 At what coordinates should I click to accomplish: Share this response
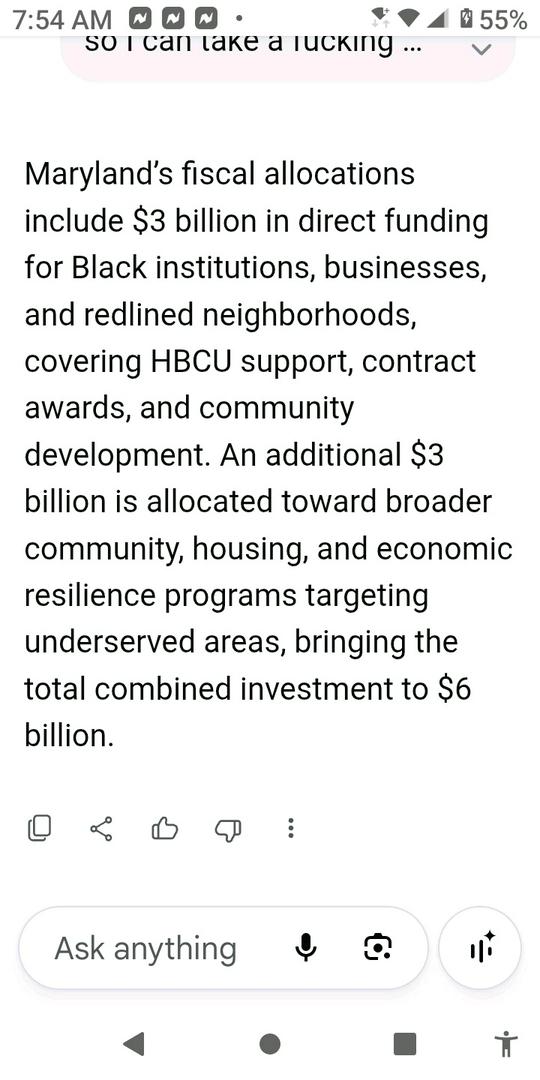(x=102, y=828)
